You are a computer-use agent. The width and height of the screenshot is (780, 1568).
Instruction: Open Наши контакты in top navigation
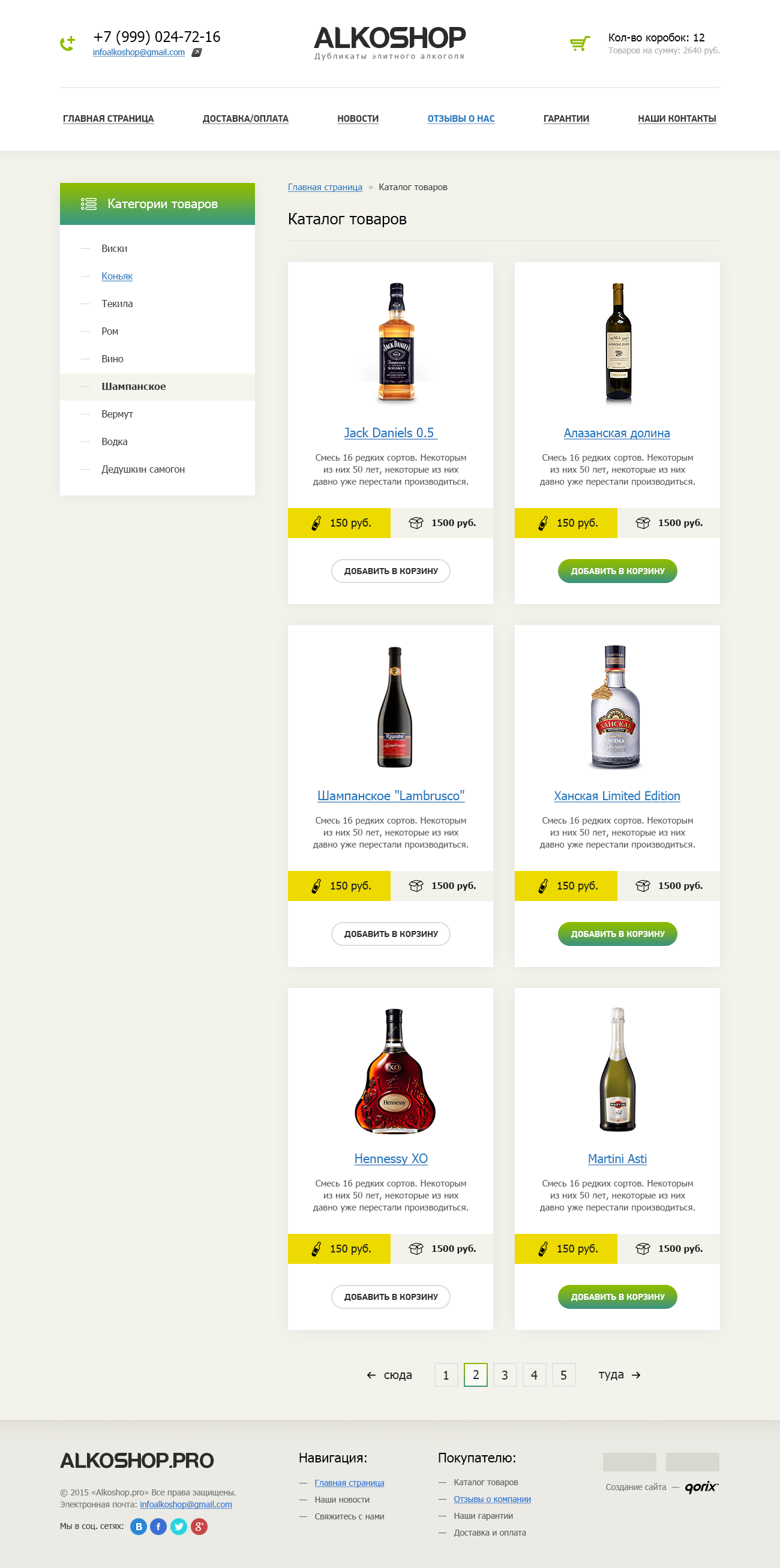tap(676, 119)
